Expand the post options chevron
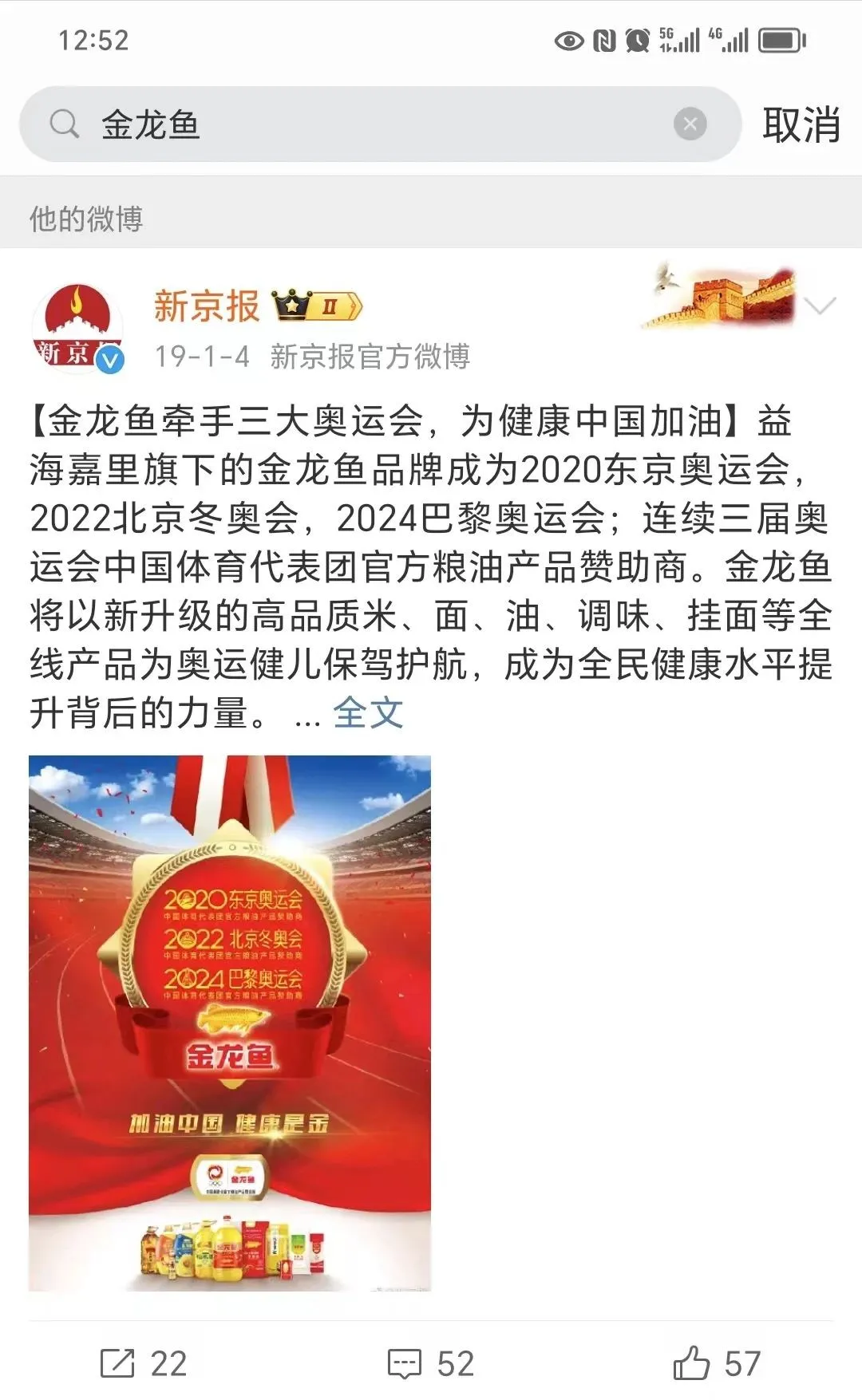 pyautogui.click(x=820, y=306)
